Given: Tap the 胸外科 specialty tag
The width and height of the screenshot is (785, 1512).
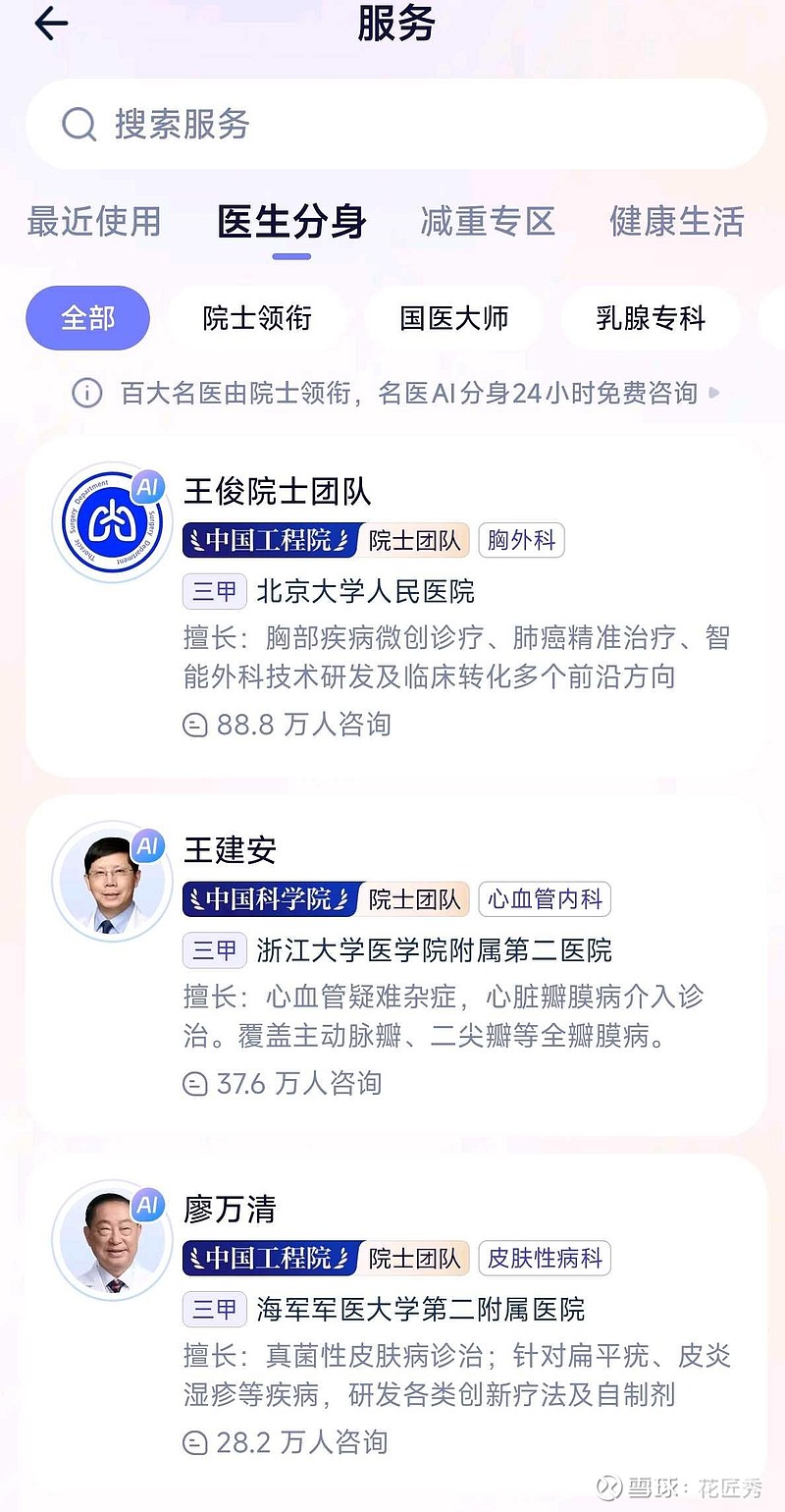Looking at the screenshot, I should coord(521,540).
